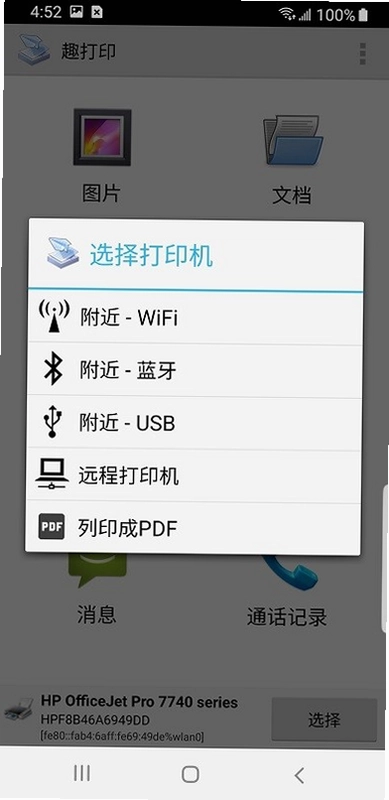This screenshot has height=800, width=389.
Task: Choose 列印成PDF option
Action: (x=194, y=528)
